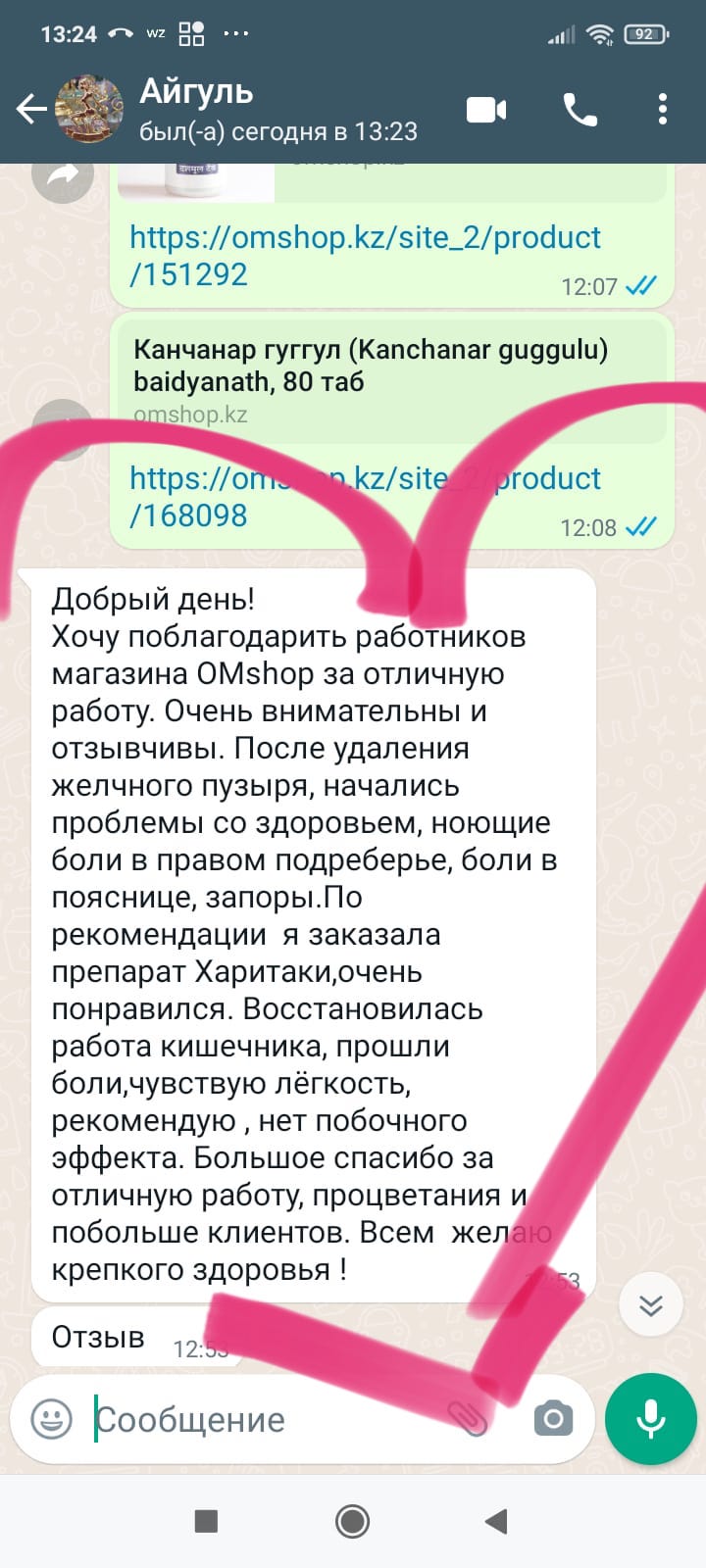Open the chat overflow menu
The height and width of the screenshot is (1568, 706).
pyautogui.click(x=663, y=109)
